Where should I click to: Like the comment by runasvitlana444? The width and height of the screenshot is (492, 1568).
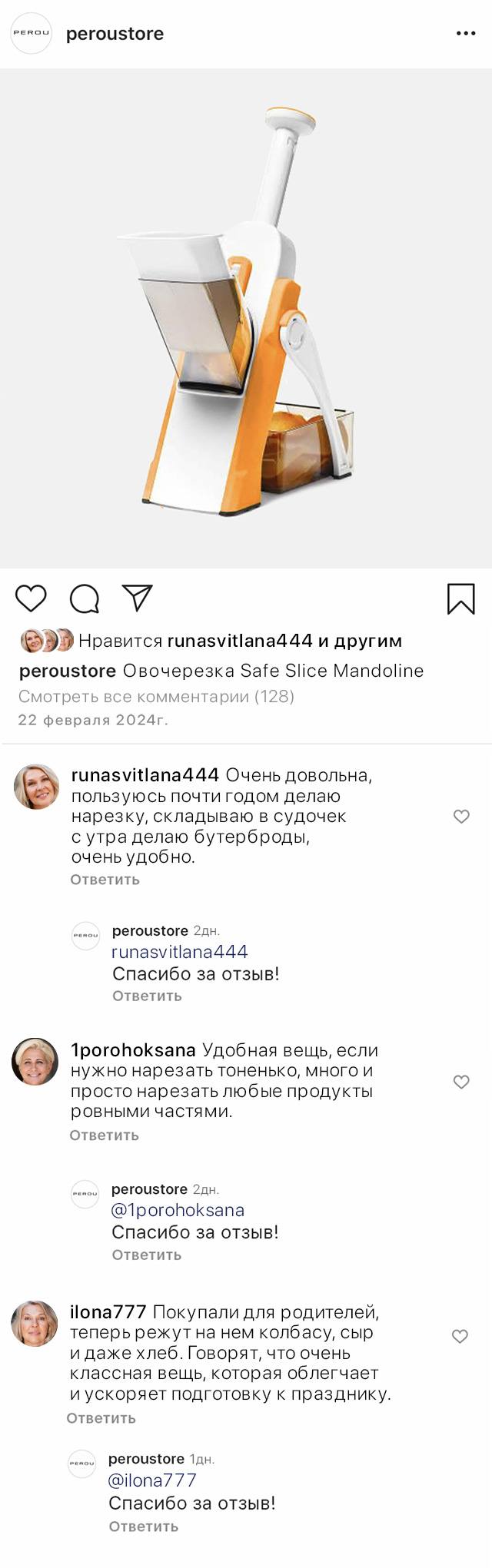tap(461, 816)
